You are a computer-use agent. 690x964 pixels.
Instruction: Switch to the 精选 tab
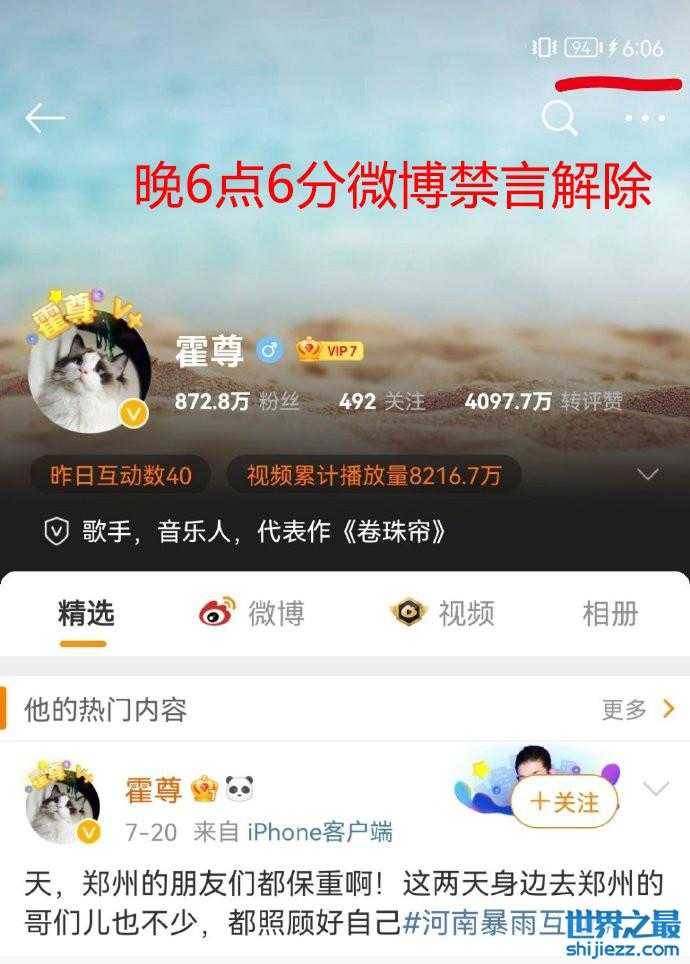tap(85, 613)
